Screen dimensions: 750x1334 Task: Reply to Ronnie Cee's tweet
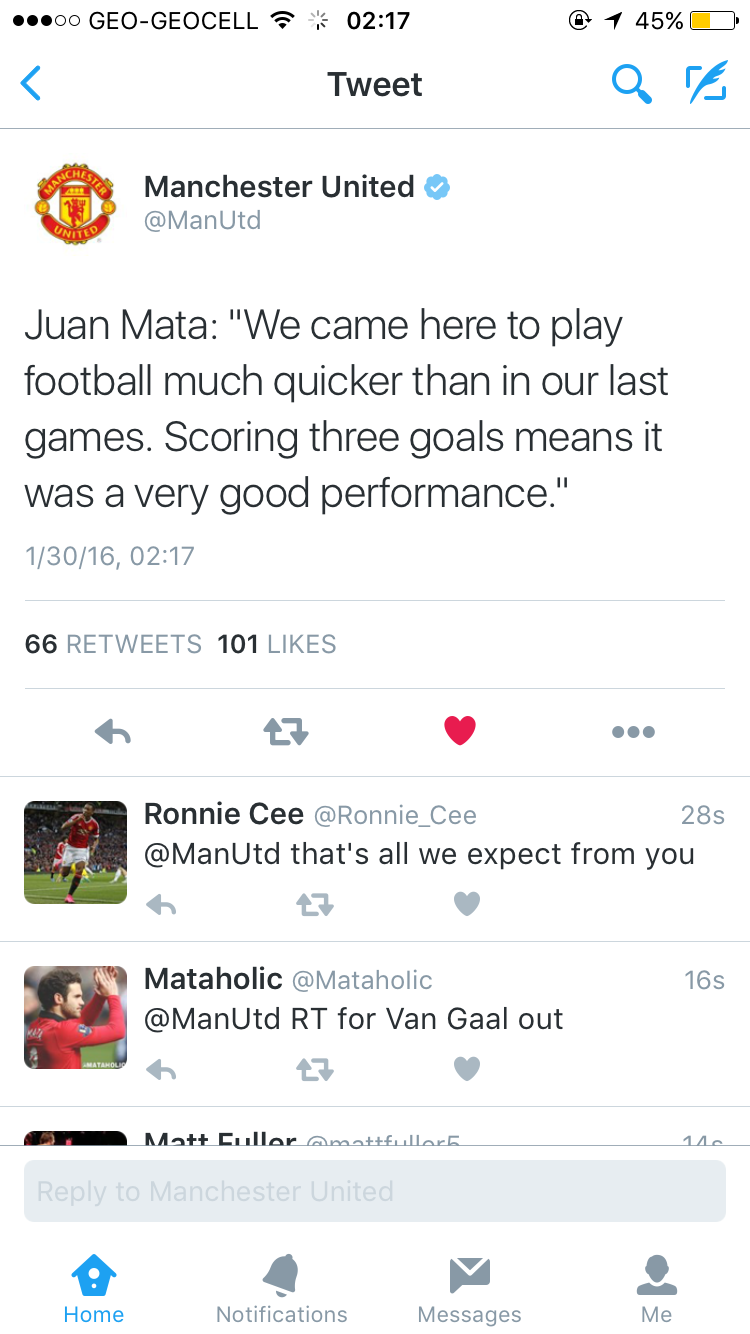[161, 905]
